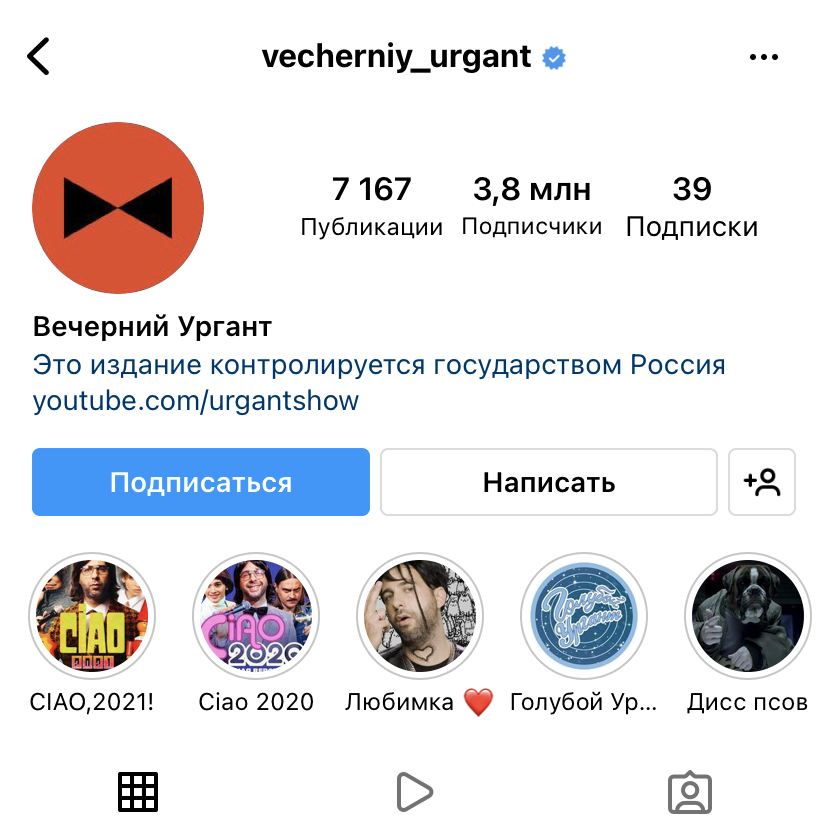View the Подписчики followers list
Image resolution: width=828 pixels, height=823 pixels.
pos(532,206)
